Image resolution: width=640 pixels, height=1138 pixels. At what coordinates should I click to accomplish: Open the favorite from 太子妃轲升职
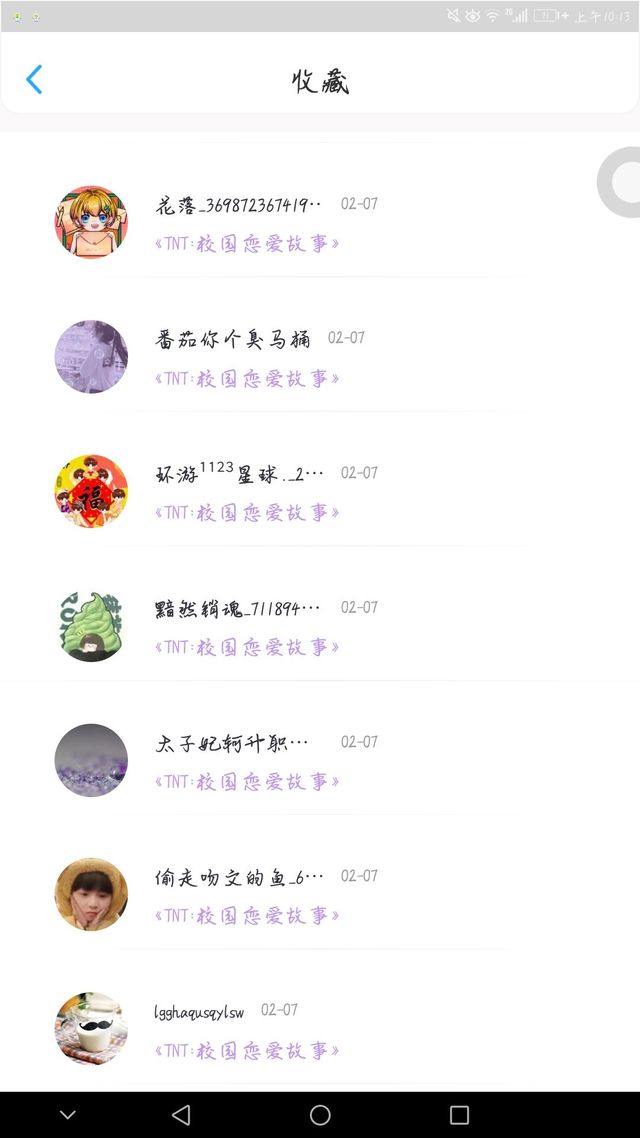pyautogui.click(x=320, y=760)
